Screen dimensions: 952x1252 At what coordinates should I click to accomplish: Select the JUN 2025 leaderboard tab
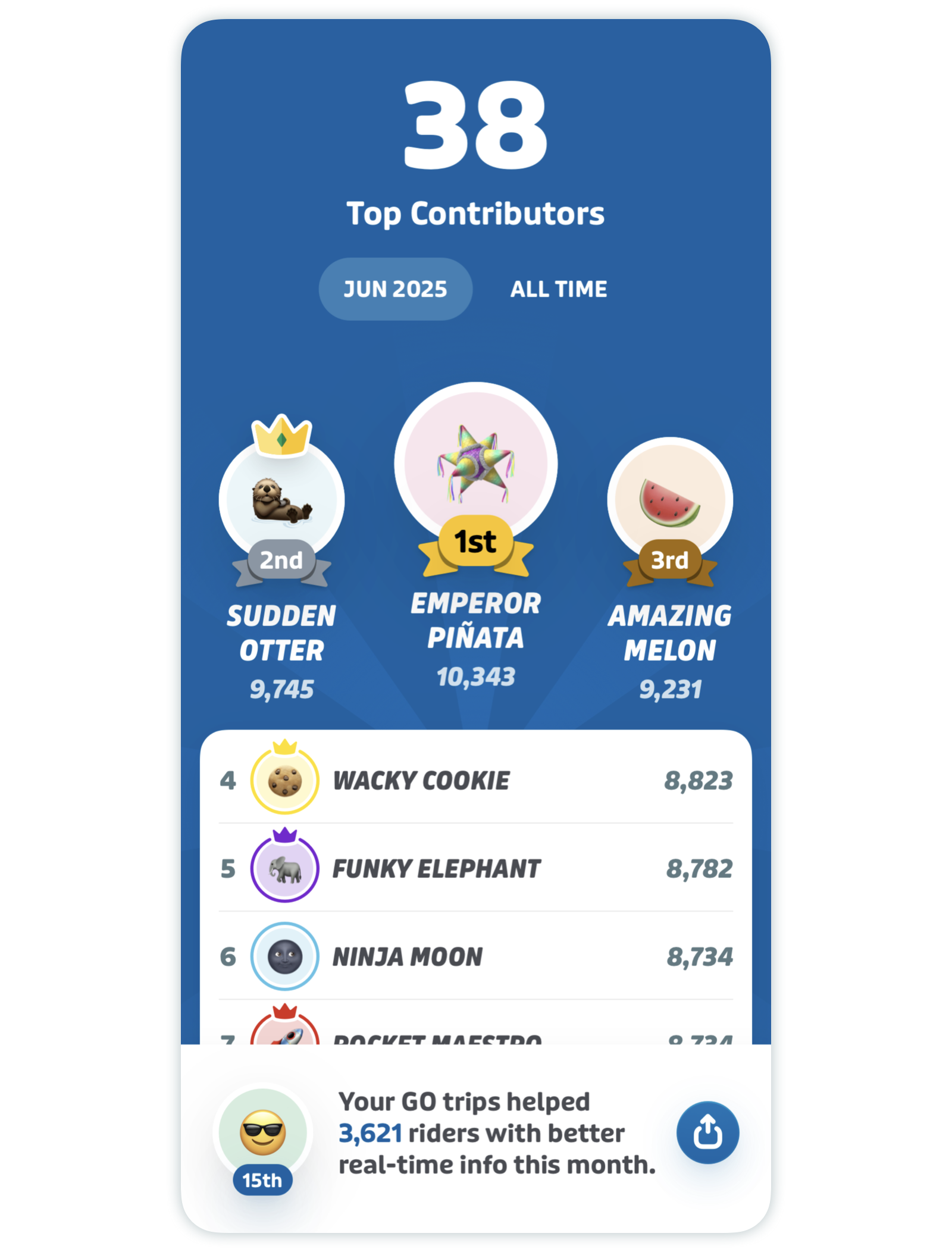(395, 289)
